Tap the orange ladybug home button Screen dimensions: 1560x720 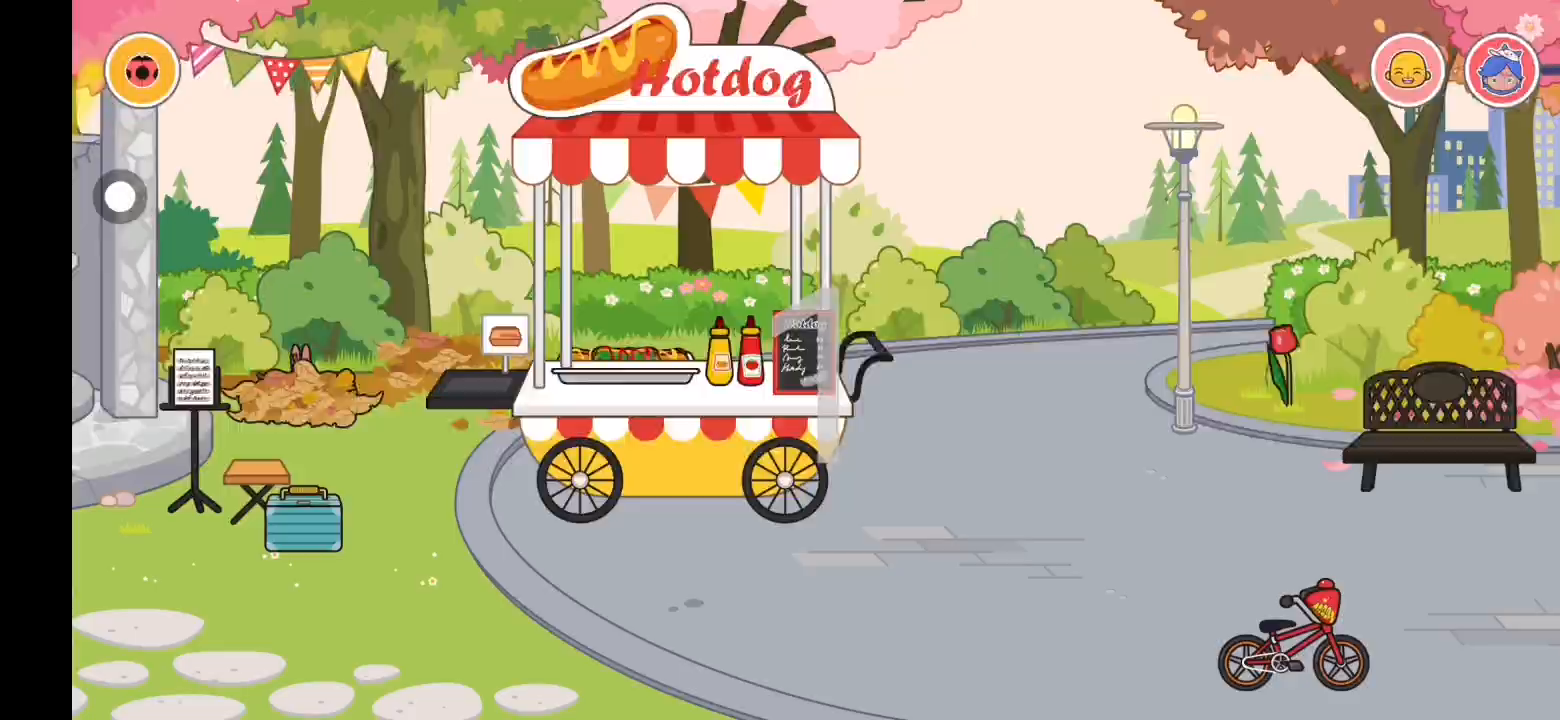(x=142, y=71)
